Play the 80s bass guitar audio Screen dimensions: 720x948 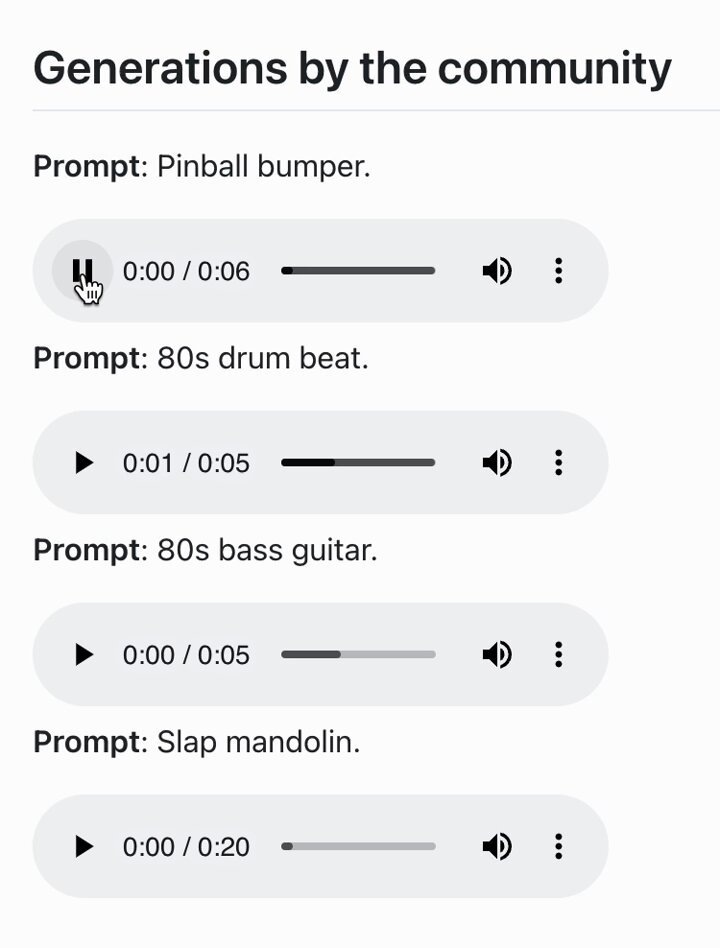point(84,655)
